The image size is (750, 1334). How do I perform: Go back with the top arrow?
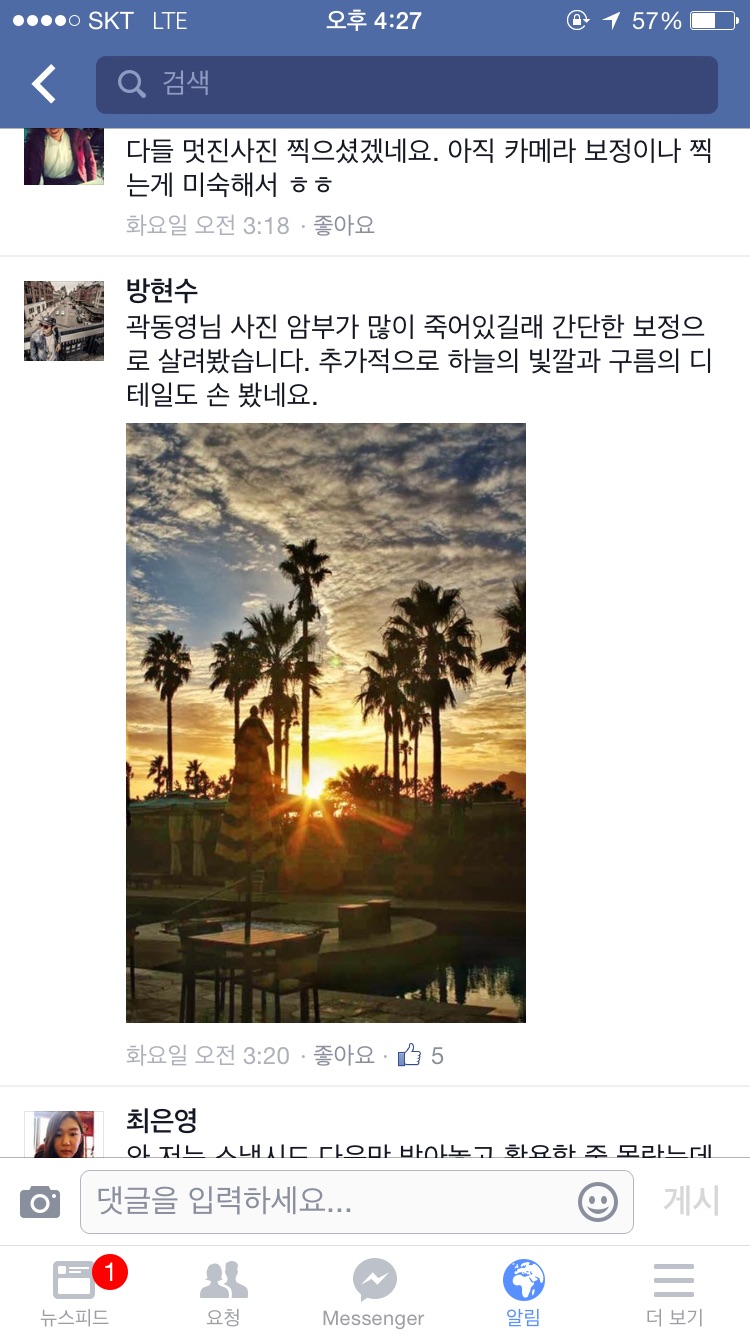(44, 85)
